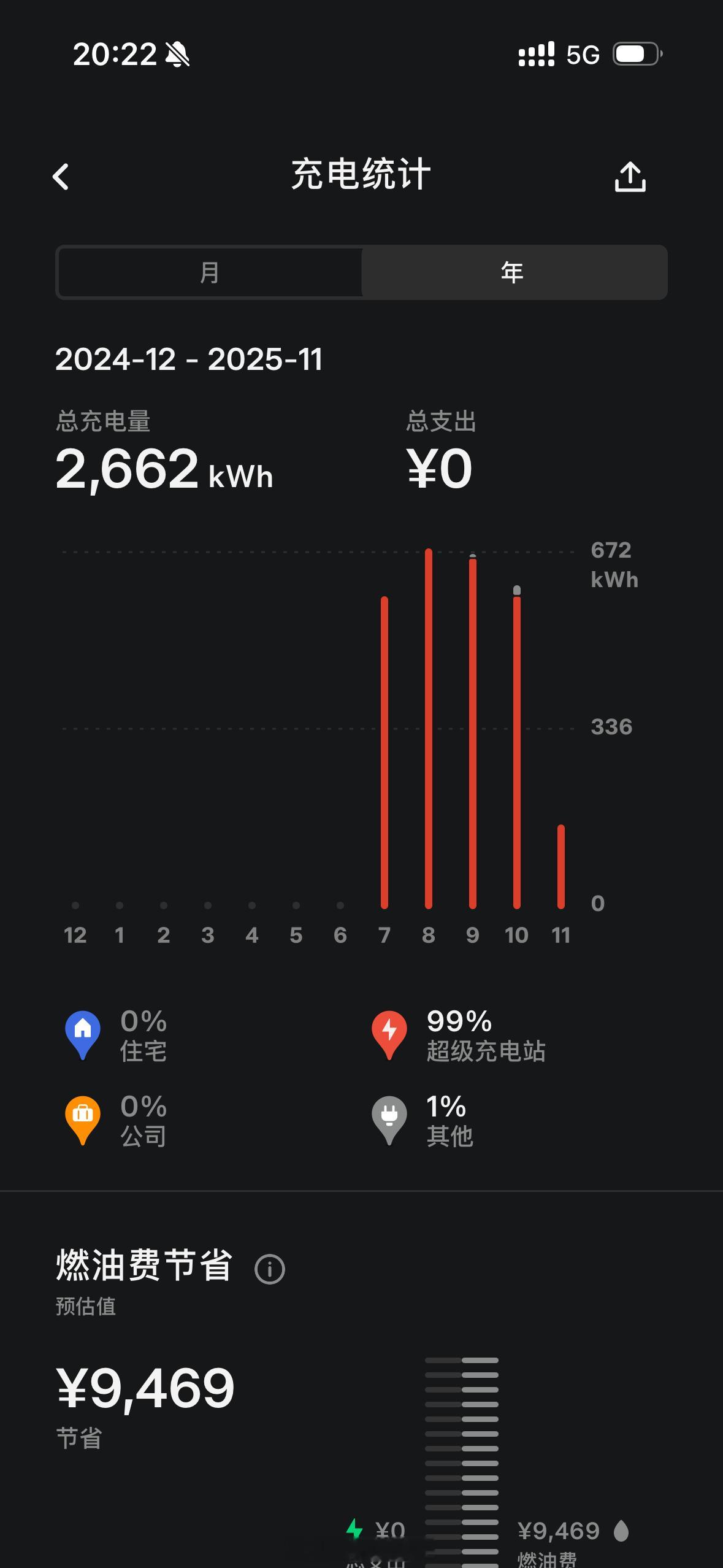Select the 年 (year) view

point(513,272)
